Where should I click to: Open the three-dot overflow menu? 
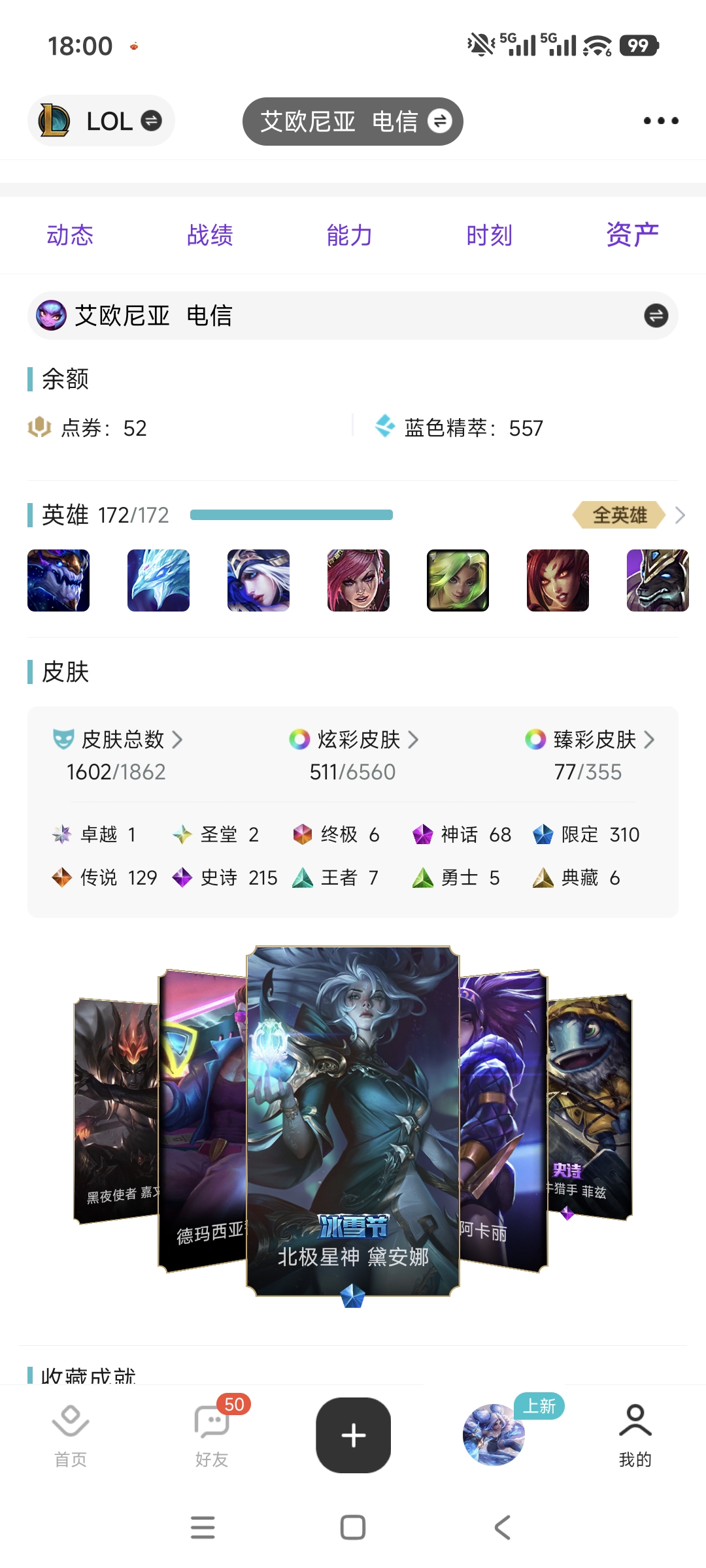pos(660,121)
